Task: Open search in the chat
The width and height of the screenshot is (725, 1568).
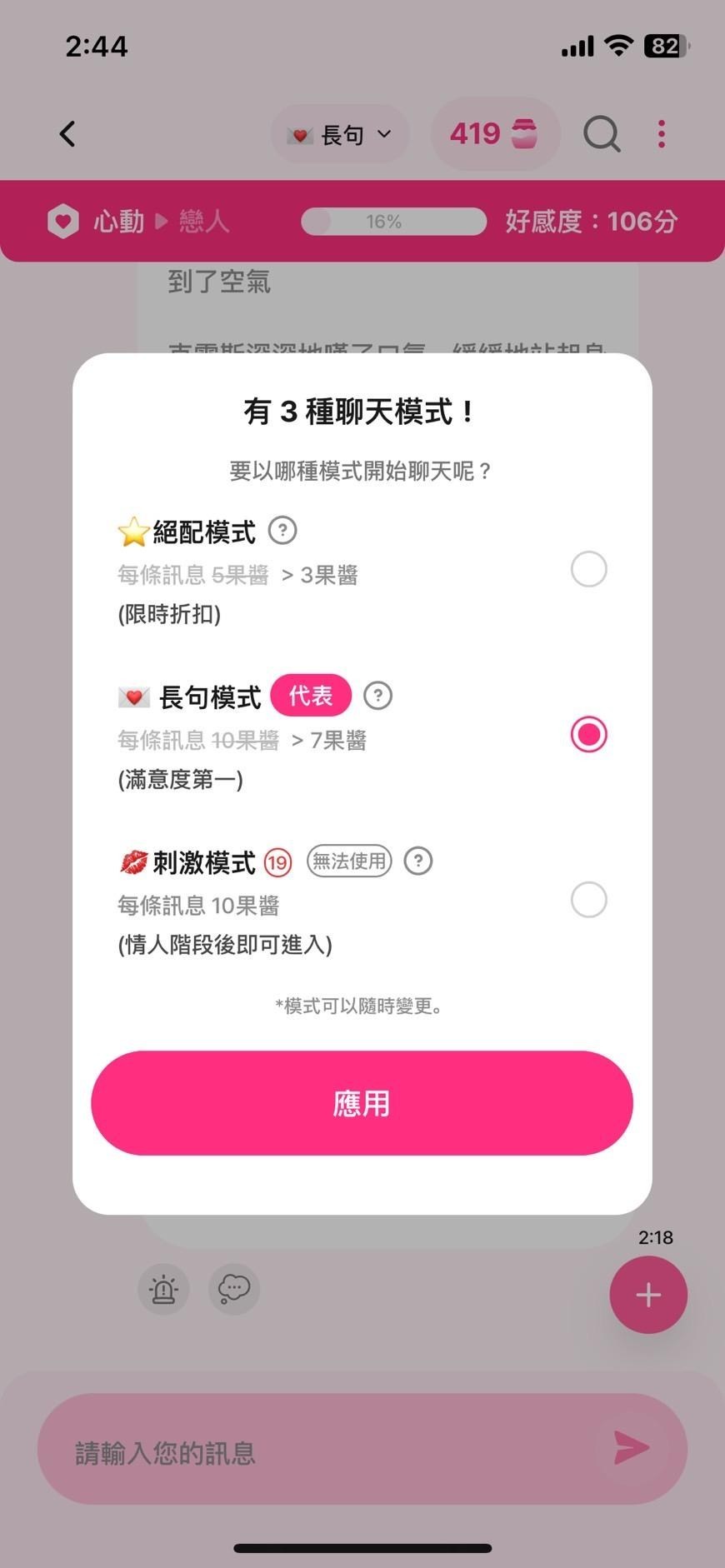Action: (602, 133)
